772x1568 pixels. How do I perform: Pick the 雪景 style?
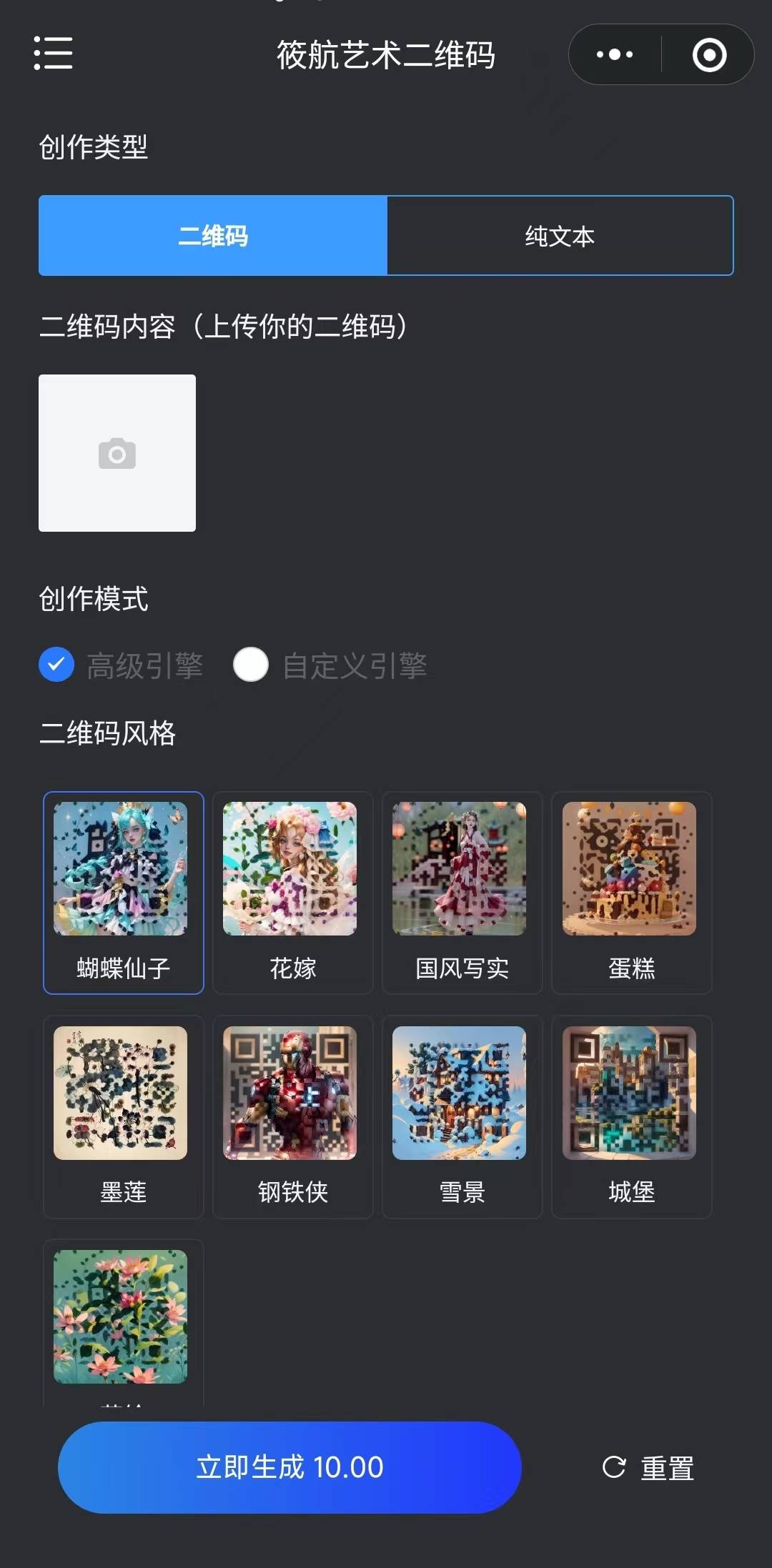[x=462, y=1116]
